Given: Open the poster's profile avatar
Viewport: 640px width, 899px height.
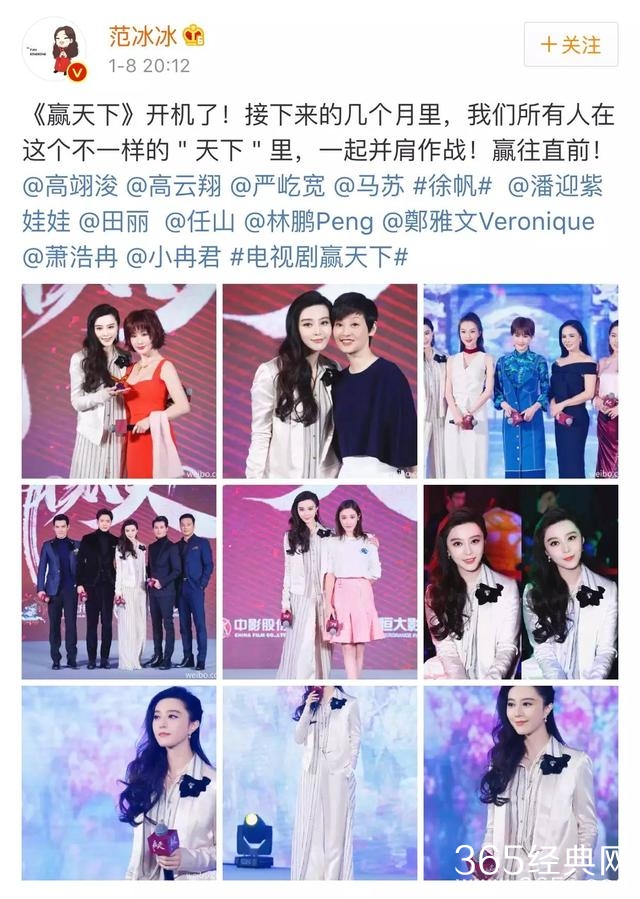Looking at the screenshot, I should click(55, 48).
